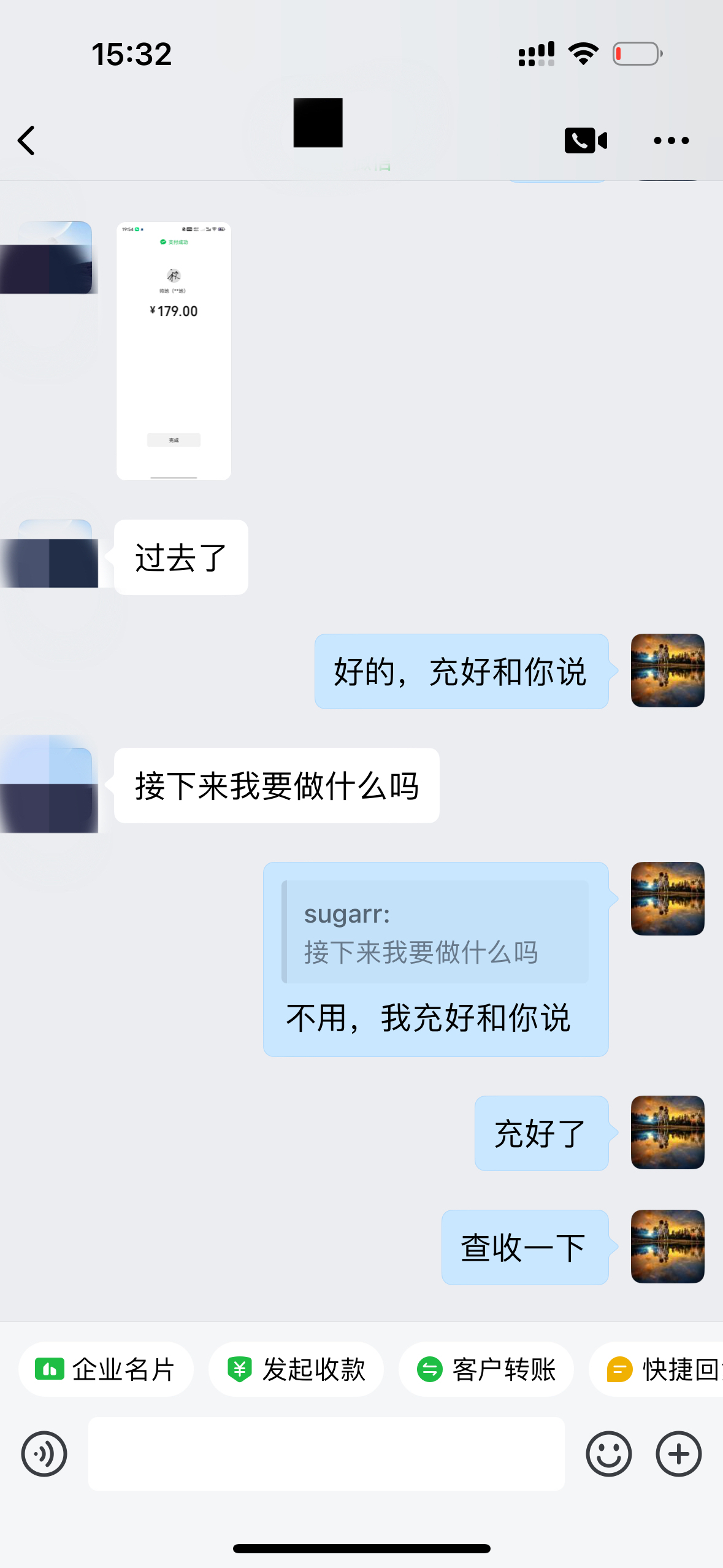Open 客户转账 customer transfer
Screen dimensions: 723x1568
pos(486,1369)
